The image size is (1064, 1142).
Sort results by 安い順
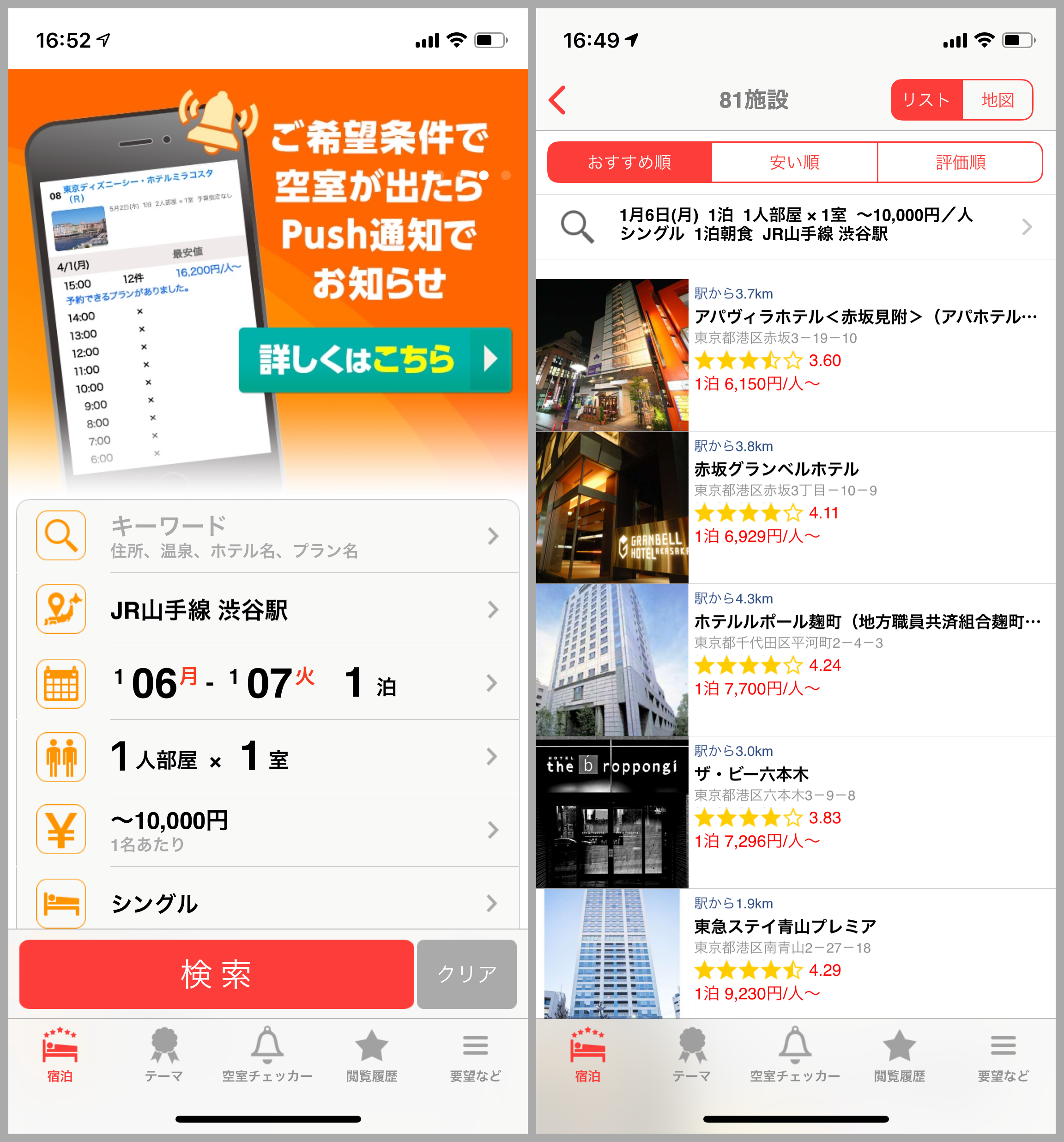point(794,163)
